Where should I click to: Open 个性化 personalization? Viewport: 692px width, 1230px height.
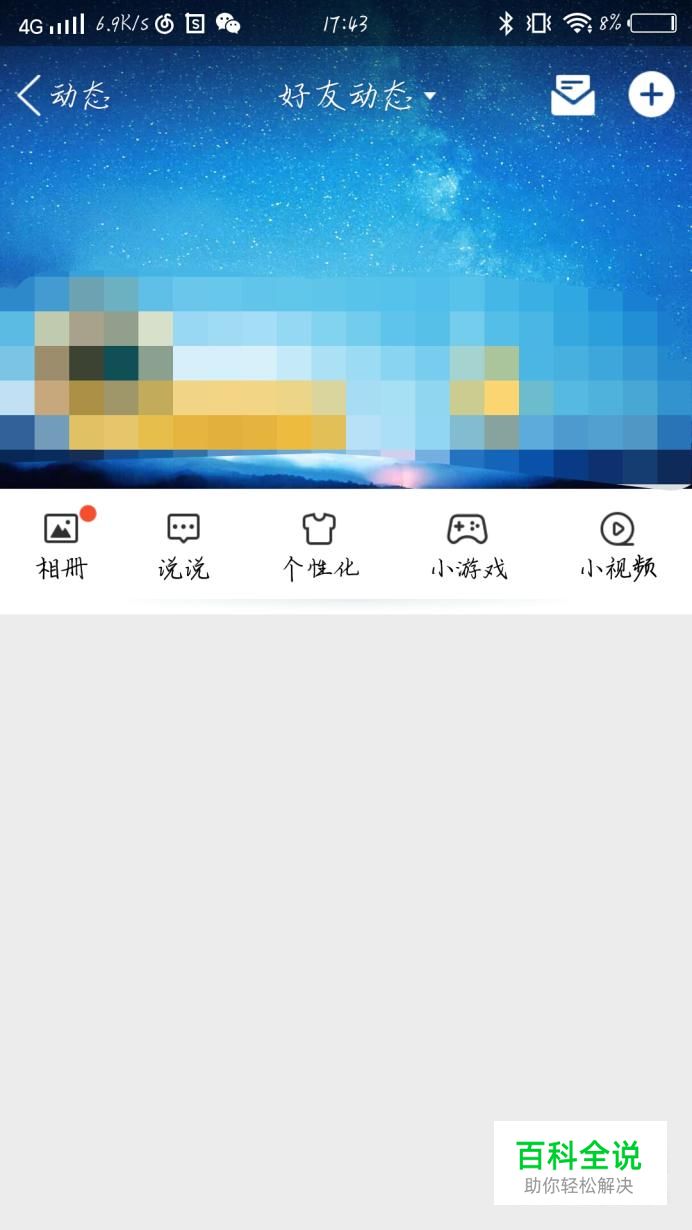[x=319, y=547]
